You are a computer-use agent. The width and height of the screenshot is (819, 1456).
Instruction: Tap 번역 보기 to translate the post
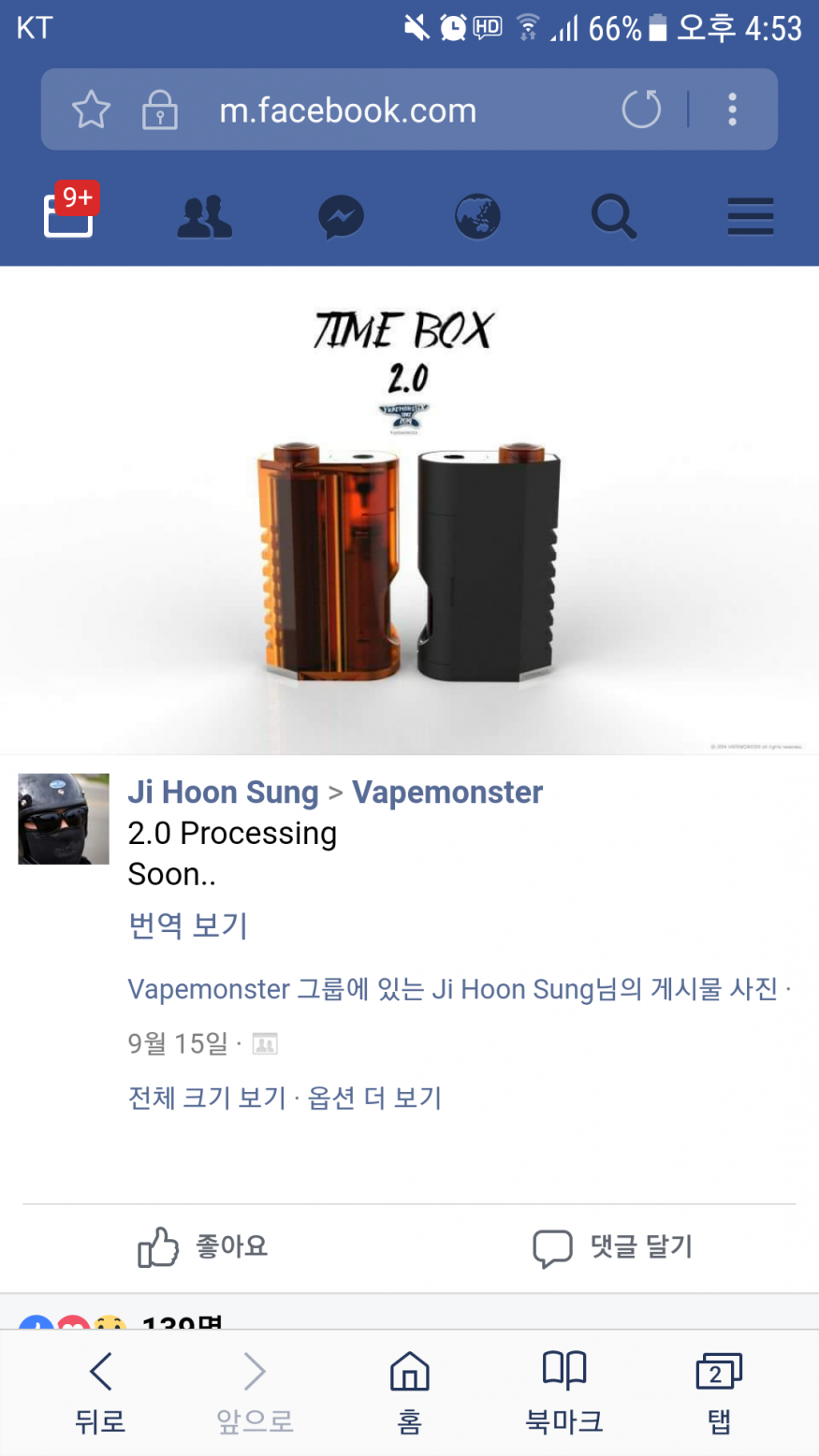187,925
